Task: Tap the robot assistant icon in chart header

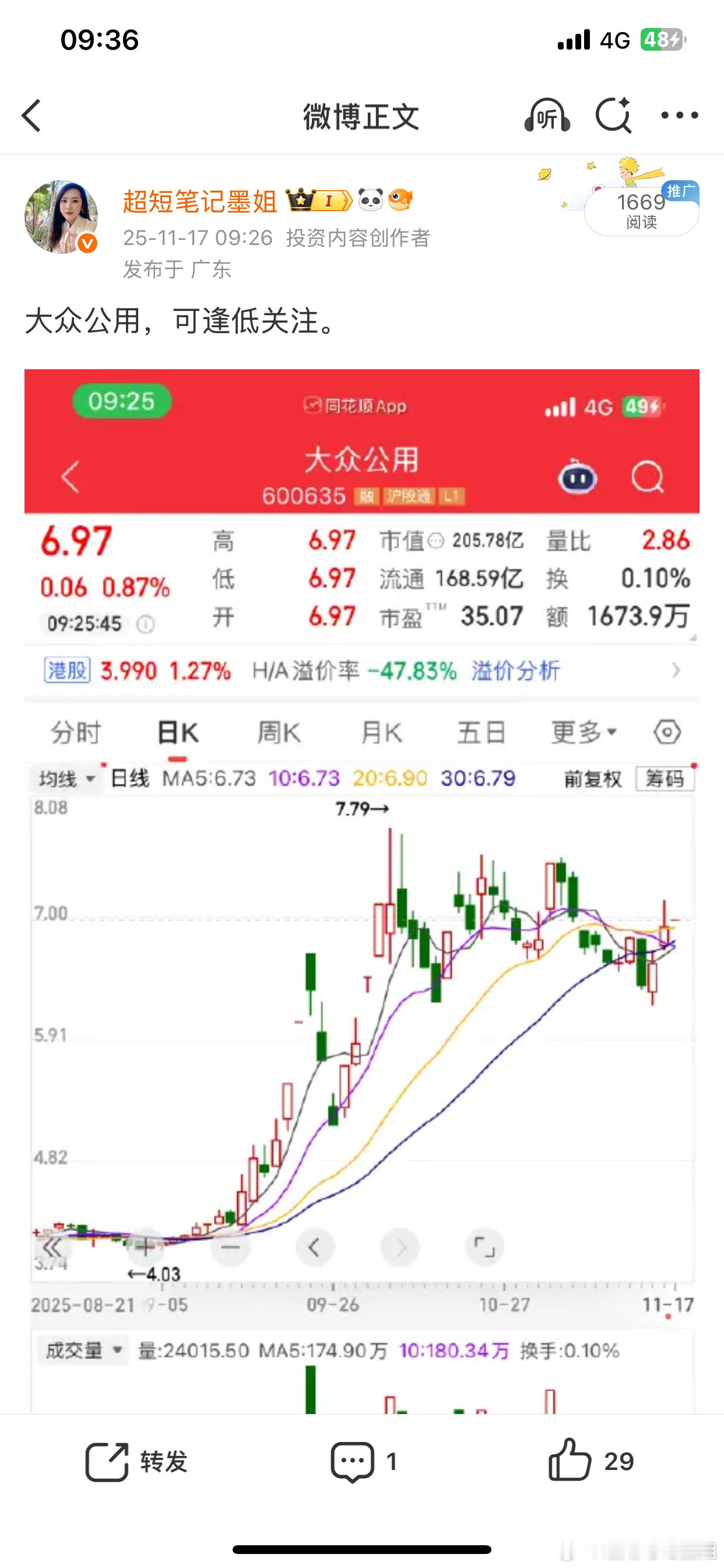Action: (x=579, y=478)
